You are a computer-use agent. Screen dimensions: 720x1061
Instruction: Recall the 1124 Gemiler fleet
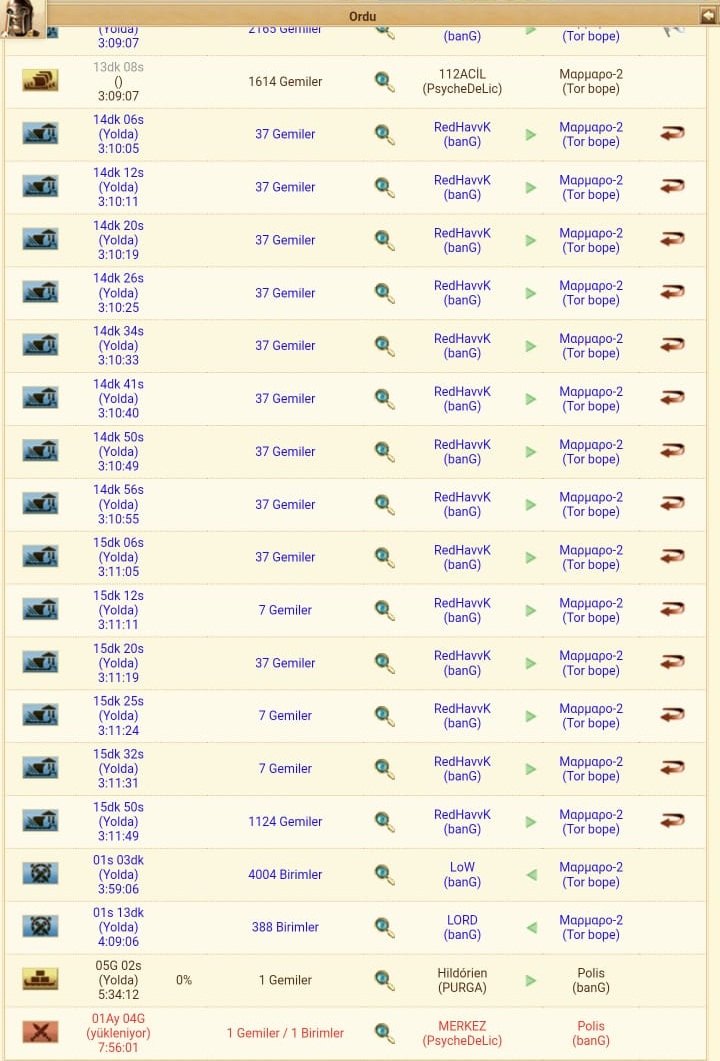[x=672, y=821]
